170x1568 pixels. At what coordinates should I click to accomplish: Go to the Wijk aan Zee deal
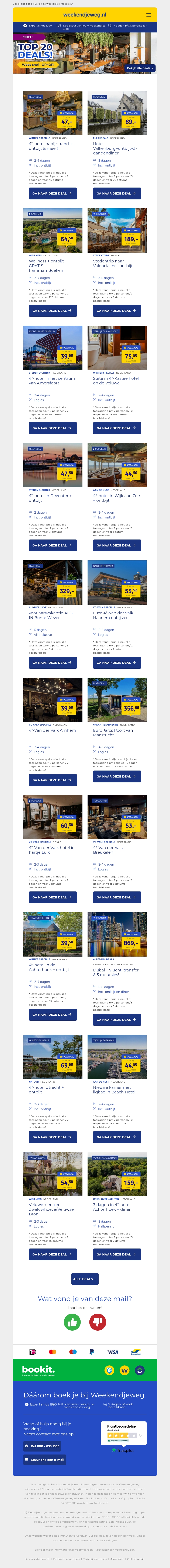[117, 545]
